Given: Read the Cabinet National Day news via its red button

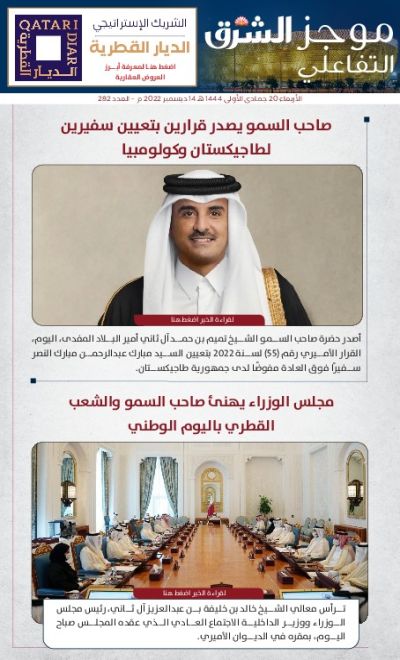Looking at the screenshot, I should tap(199, 593).
